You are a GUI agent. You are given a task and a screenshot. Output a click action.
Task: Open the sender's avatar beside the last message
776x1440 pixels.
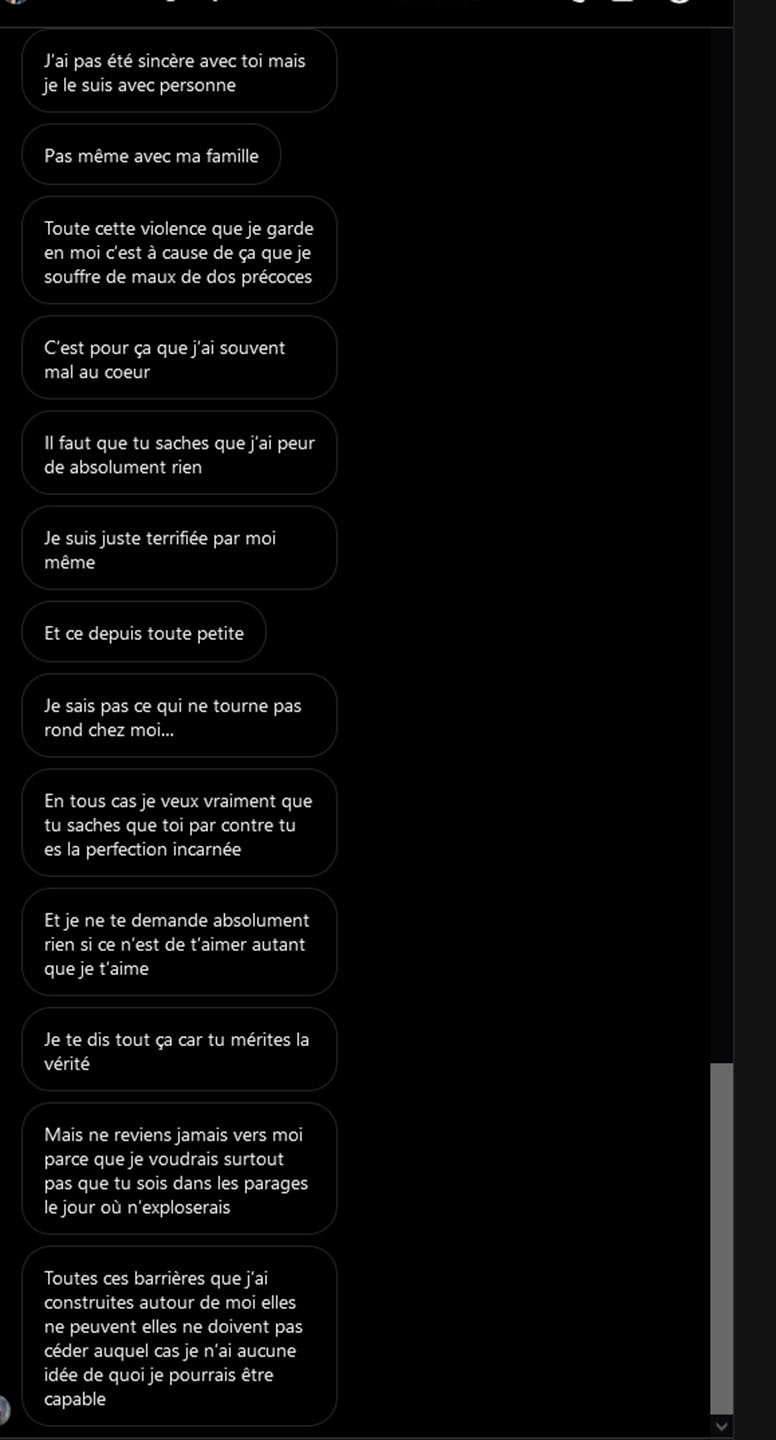pos(4,1410)
